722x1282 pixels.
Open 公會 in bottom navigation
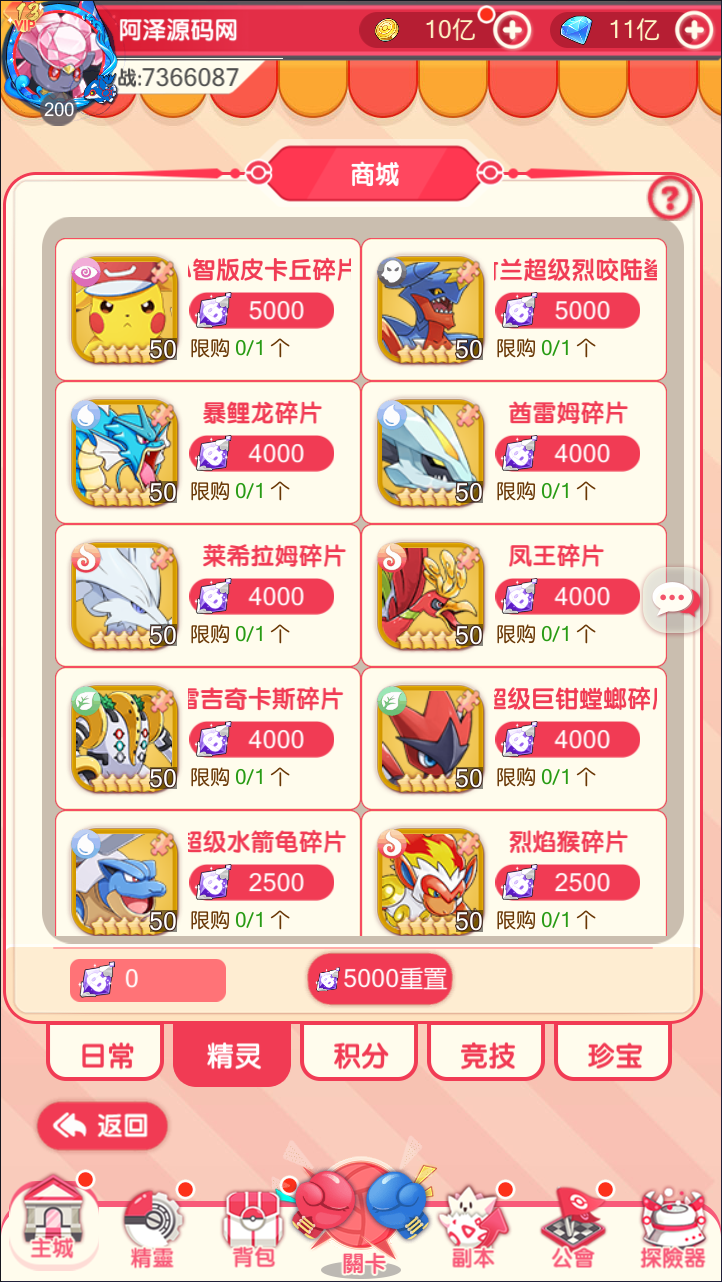click(x=572, y=1228)
